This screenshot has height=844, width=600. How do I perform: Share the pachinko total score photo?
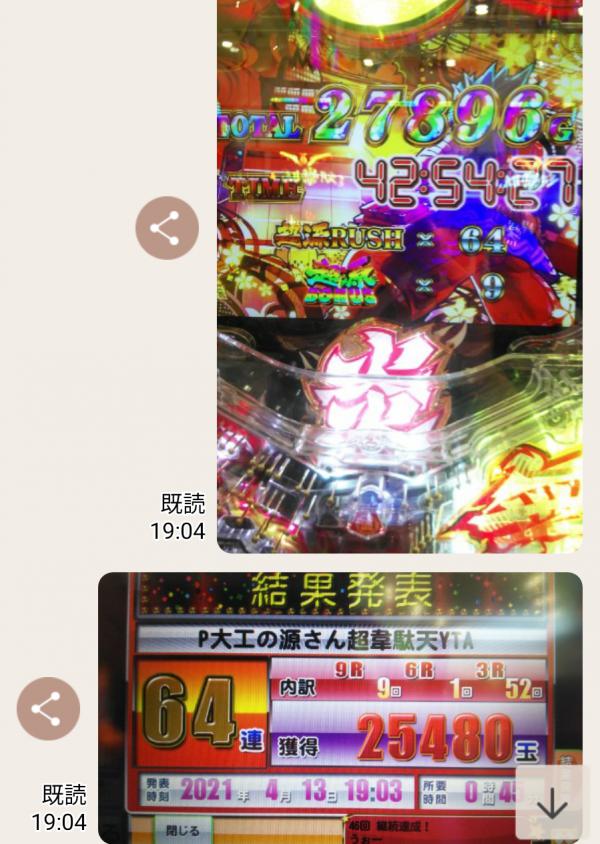pyautogui.click(x=167, y=228)
